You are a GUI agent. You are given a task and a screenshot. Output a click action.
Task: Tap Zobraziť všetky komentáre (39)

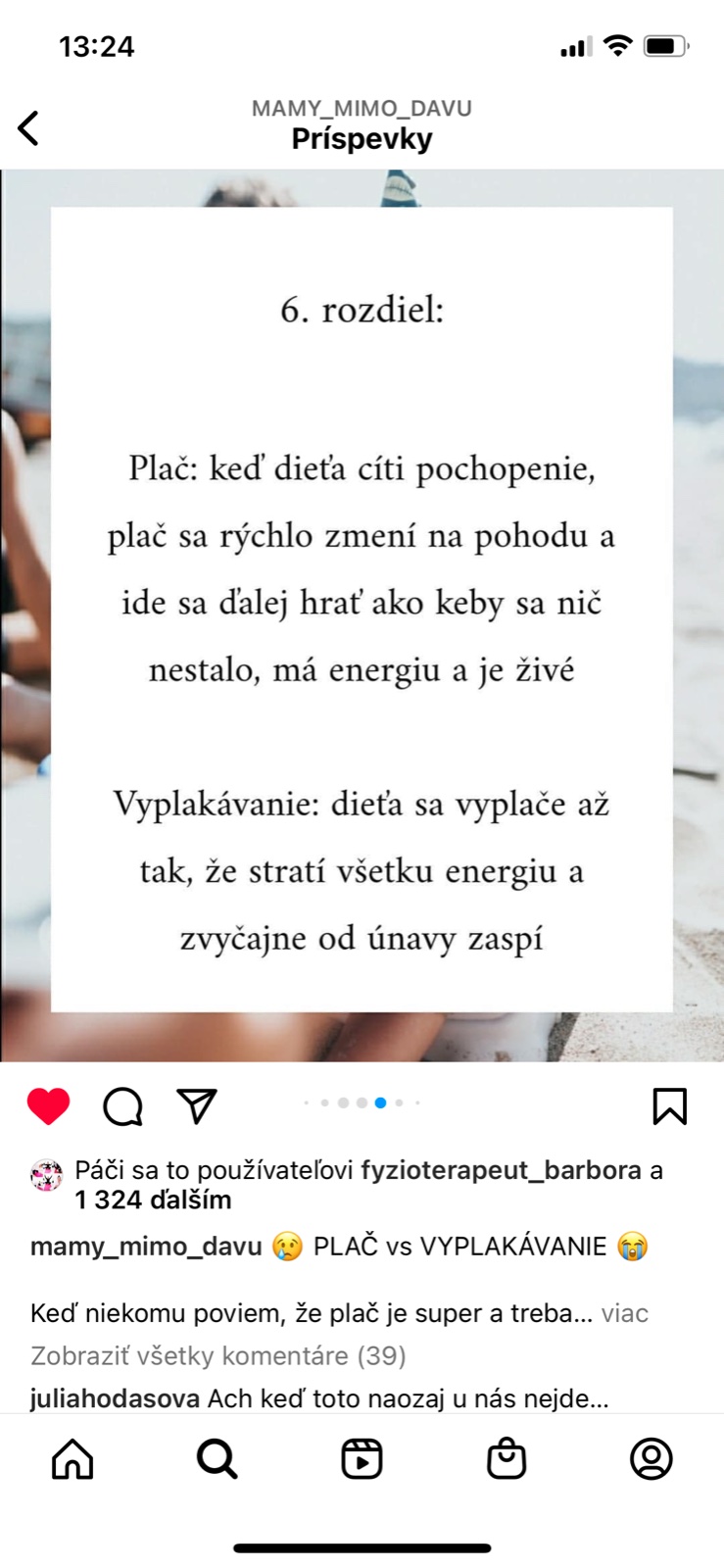(217, 1355)
